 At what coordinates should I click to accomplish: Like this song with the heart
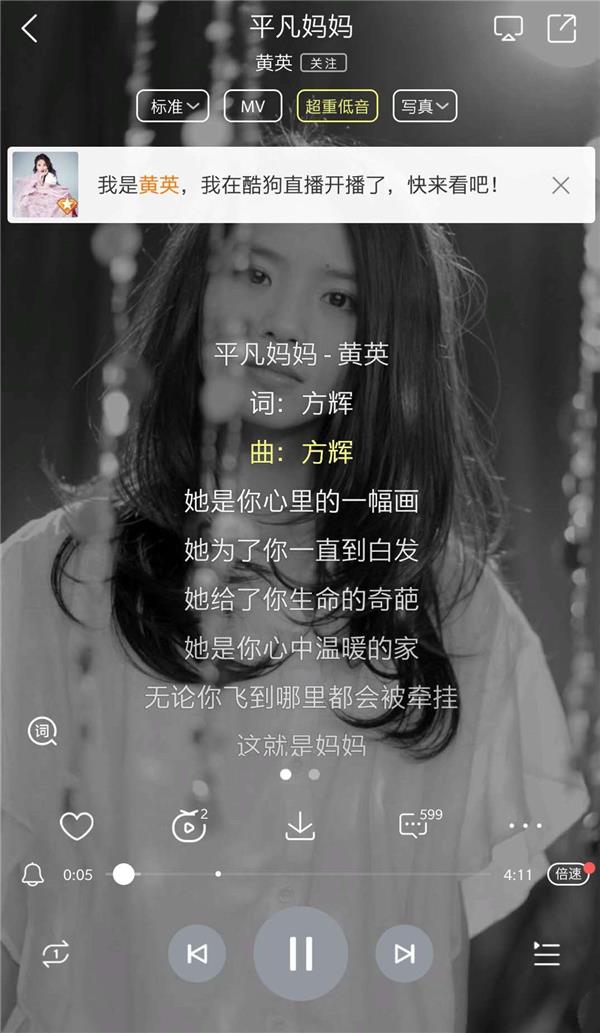click(76, 826)
